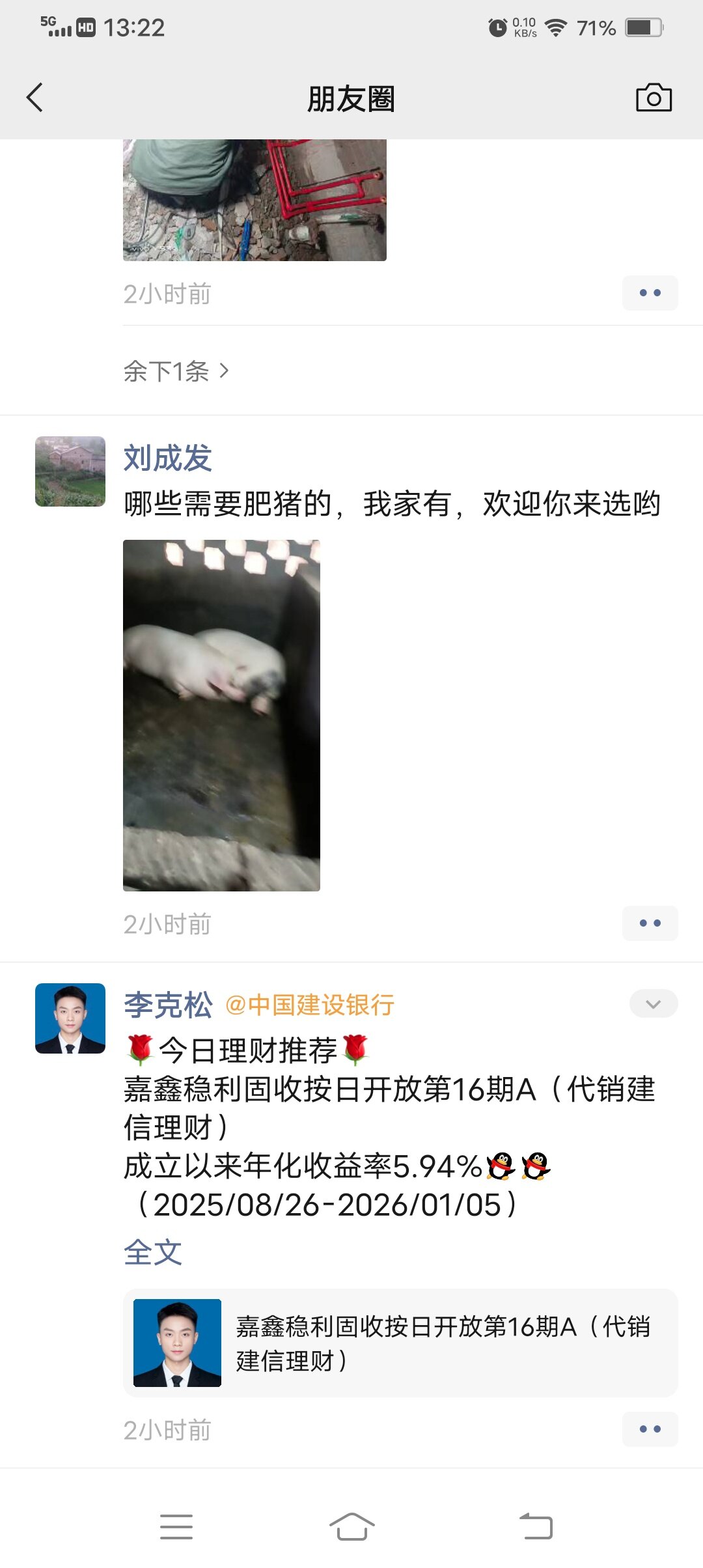Open like/comment menu under 李克松's post
This screenshot has width=703, height=1568.
click(x=650, y=1429)
